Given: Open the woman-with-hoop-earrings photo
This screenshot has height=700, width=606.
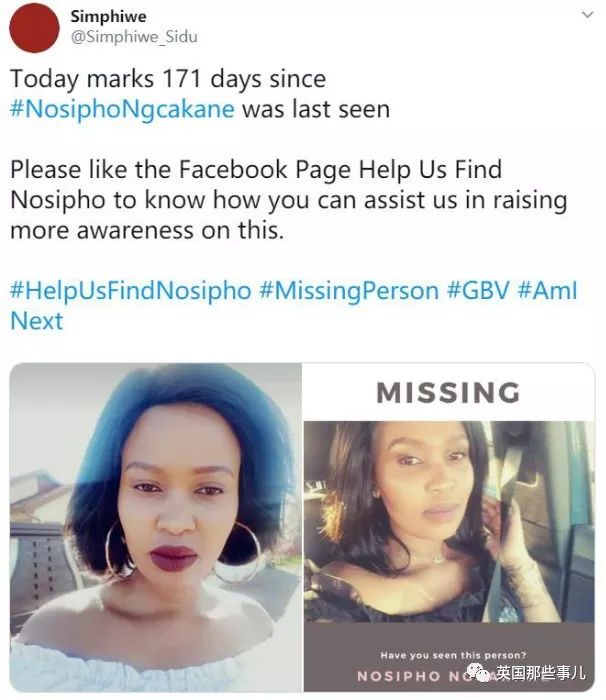Looking at the screenshot, I should click(156, 525).
